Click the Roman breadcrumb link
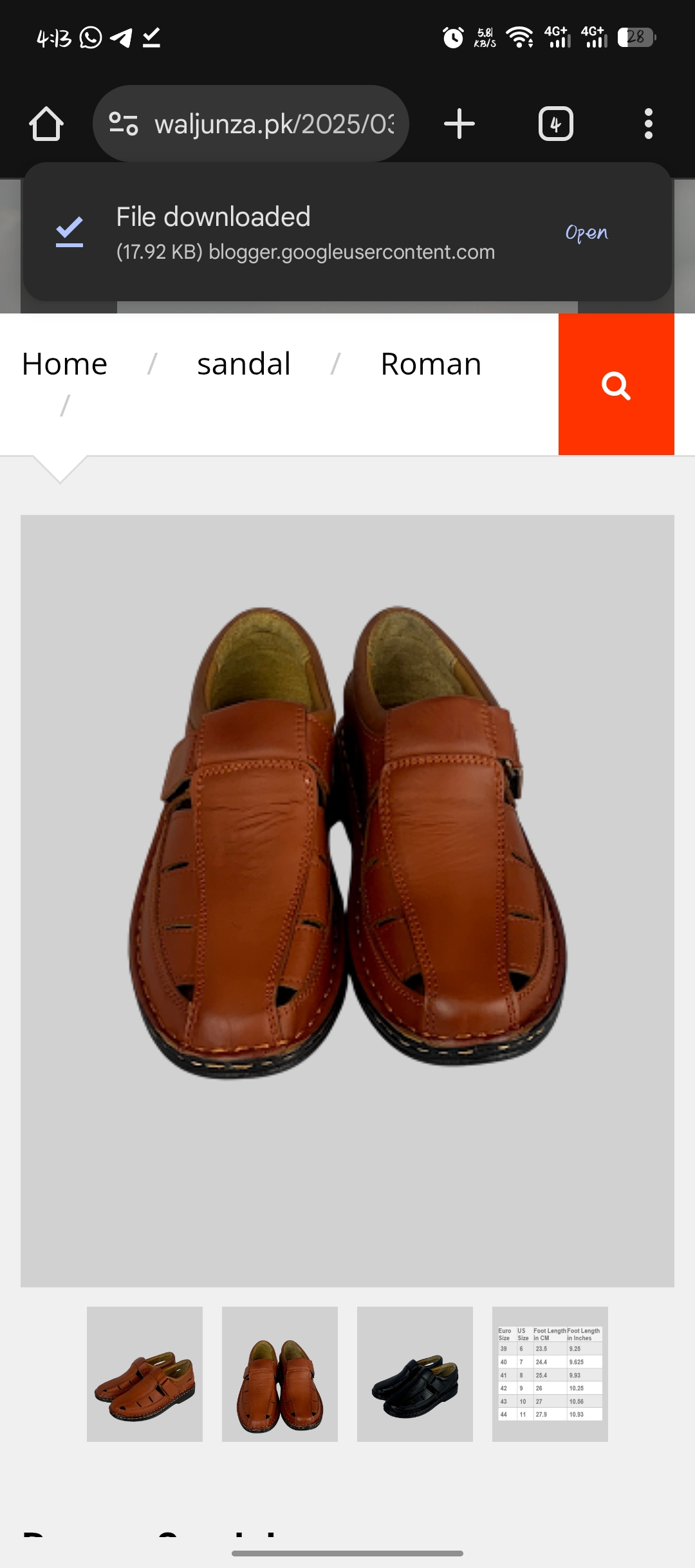The image size is (695, 1568). [x=430, y=362]
